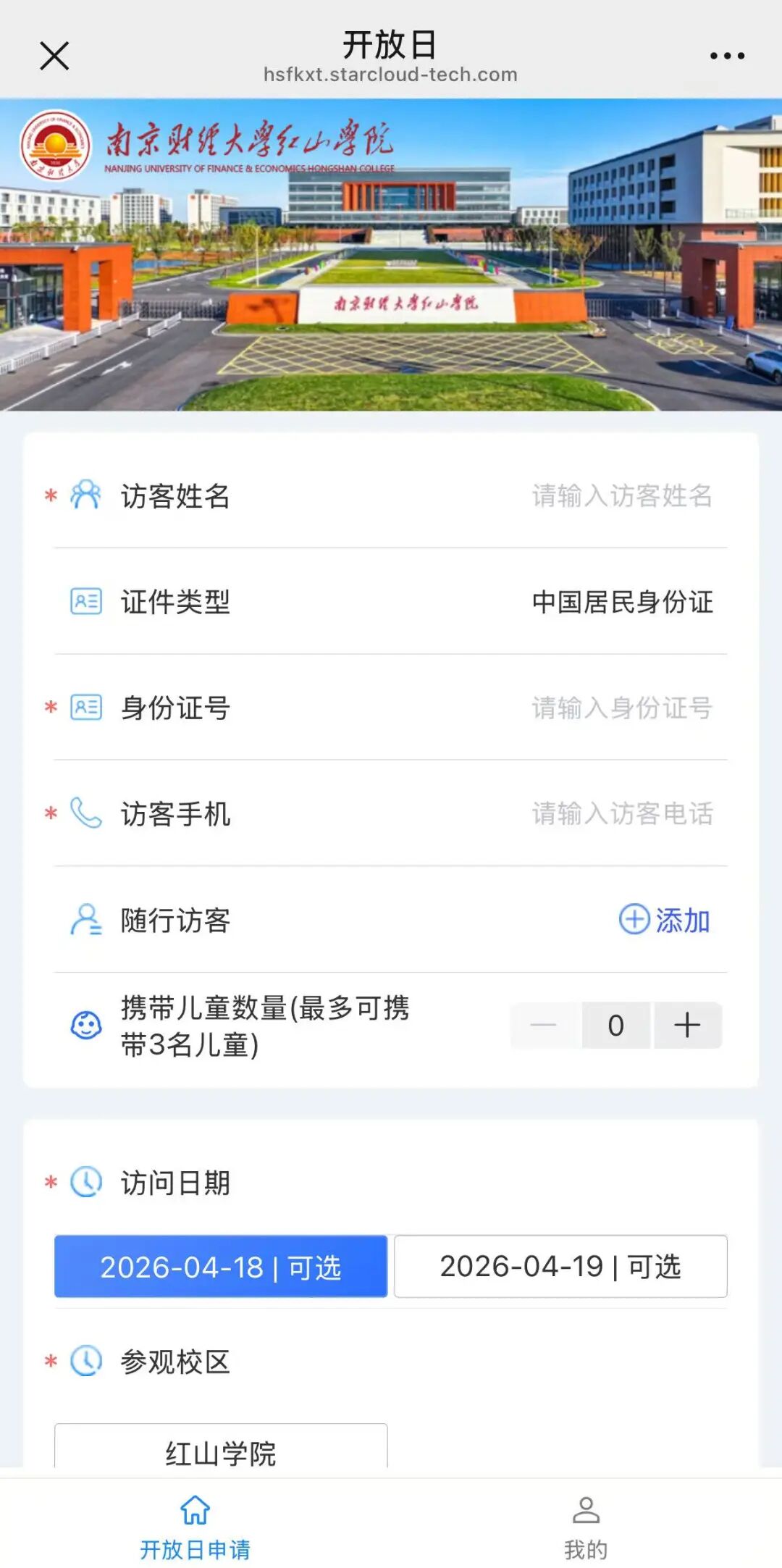Viewport: 782px width, 1568px height.
Task: Tap the 访客手机 phone number field
Action: (621, 813)
